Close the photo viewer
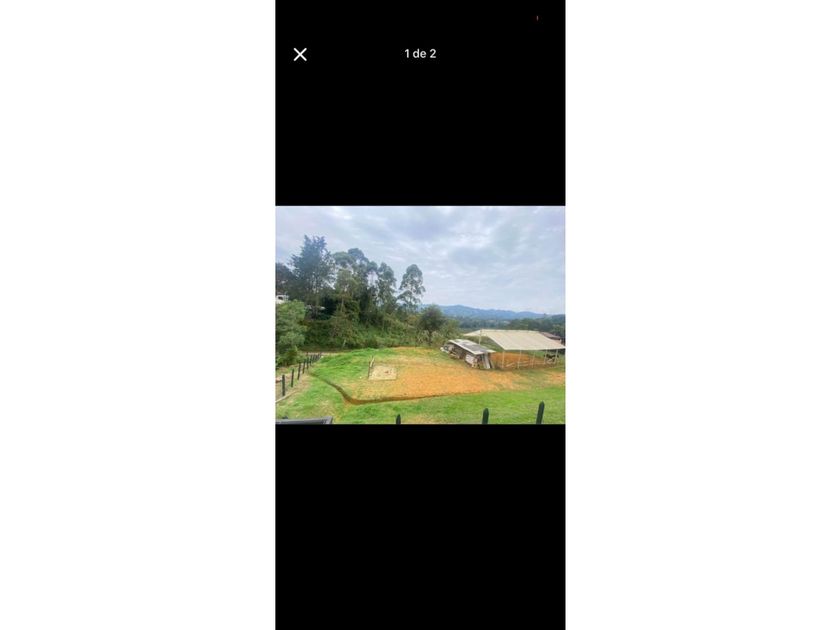The width and height of the screenshot is (840, 630). pos(300,54)
